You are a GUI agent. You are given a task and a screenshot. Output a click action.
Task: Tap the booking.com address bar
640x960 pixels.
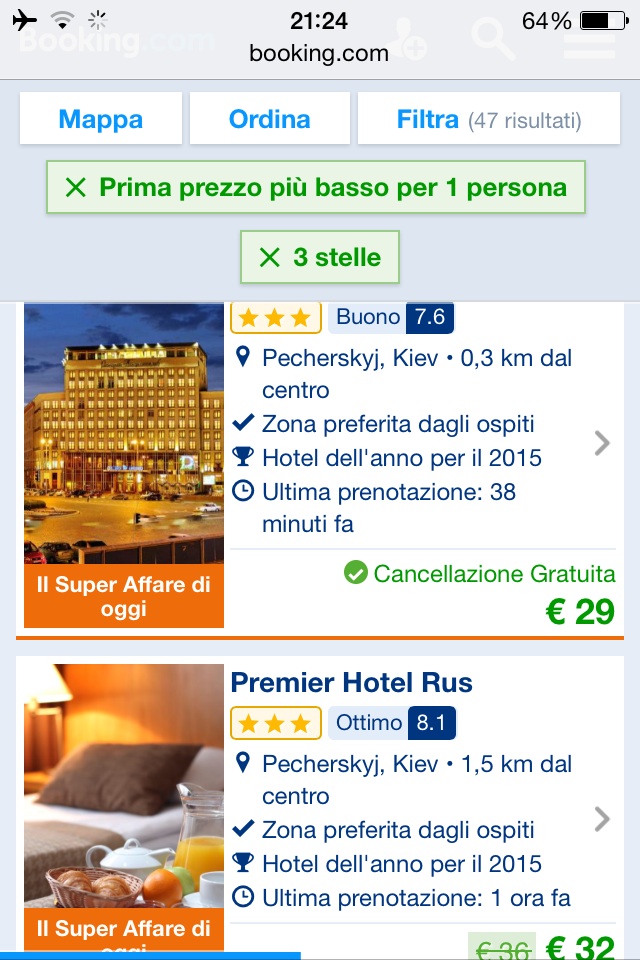320,54
